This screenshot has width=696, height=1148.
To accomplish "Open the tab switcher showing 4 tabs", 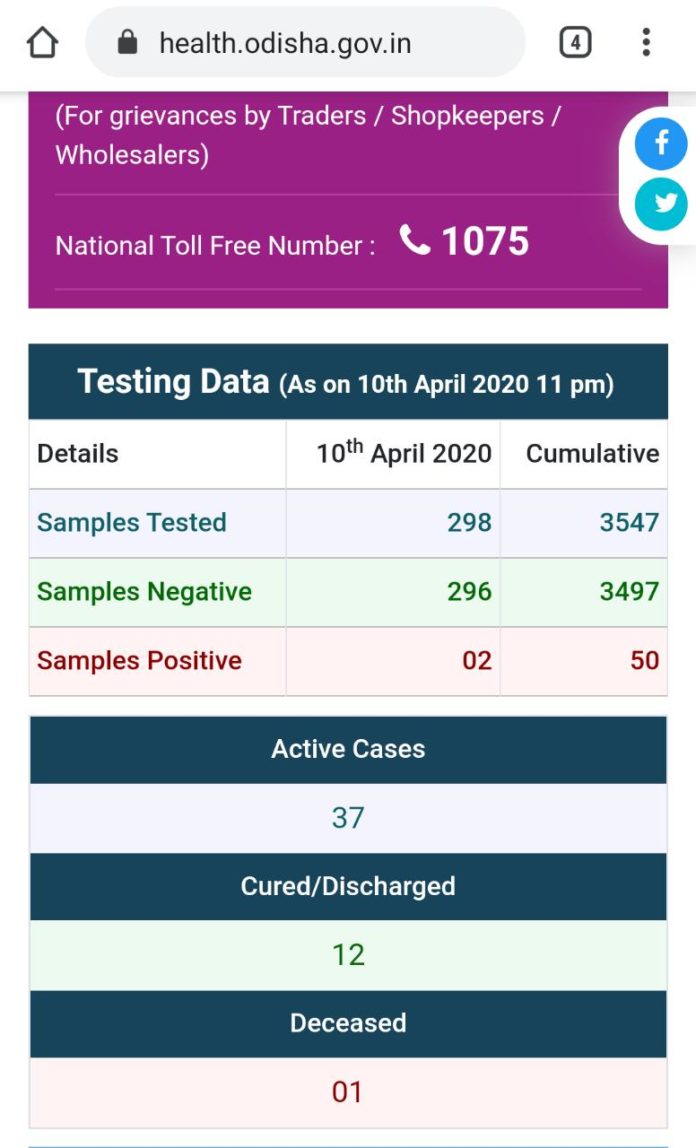I will click(575, 43).
